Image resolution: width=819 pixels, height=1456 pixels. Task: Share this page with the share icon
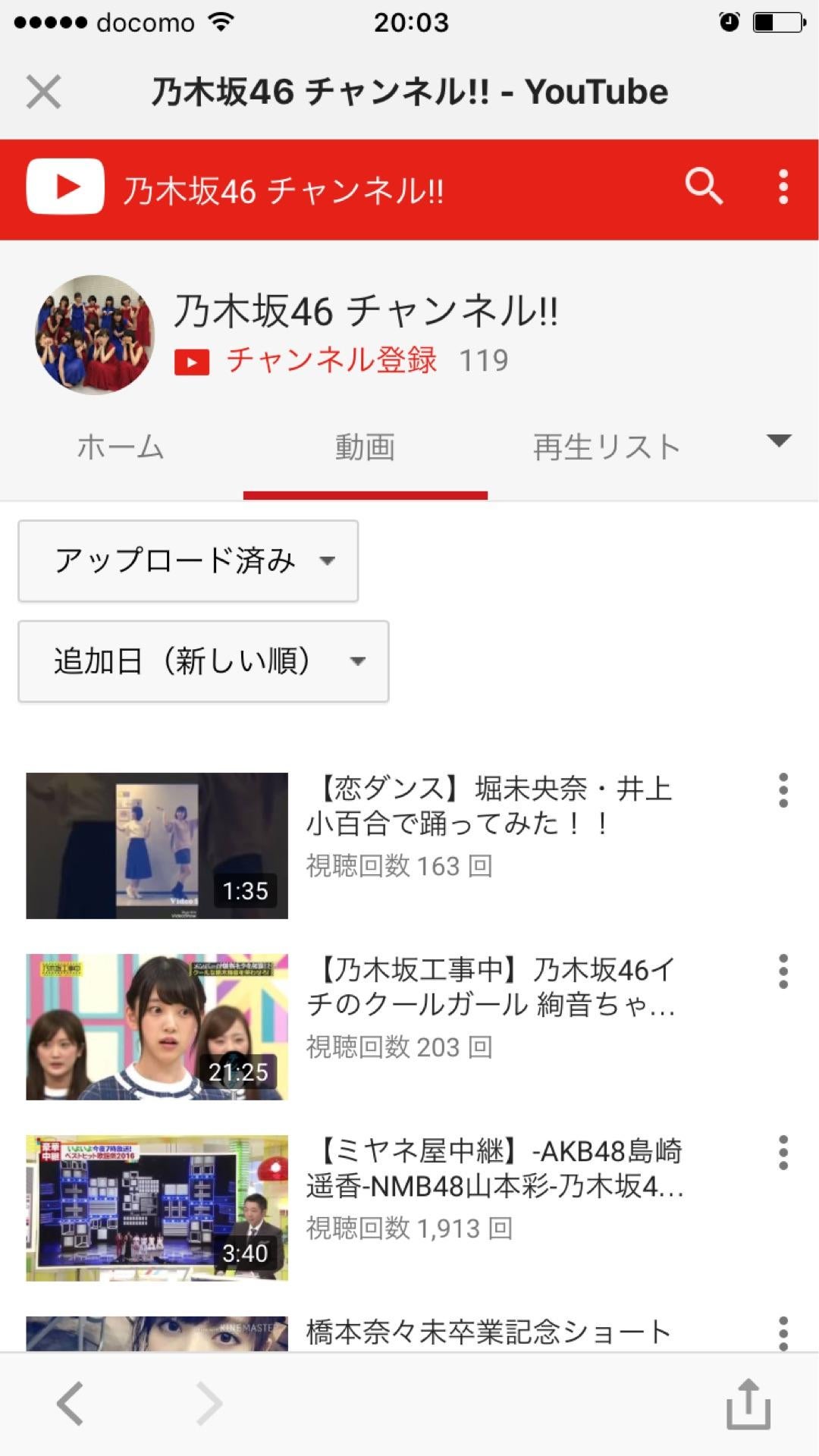point(748,1404)
